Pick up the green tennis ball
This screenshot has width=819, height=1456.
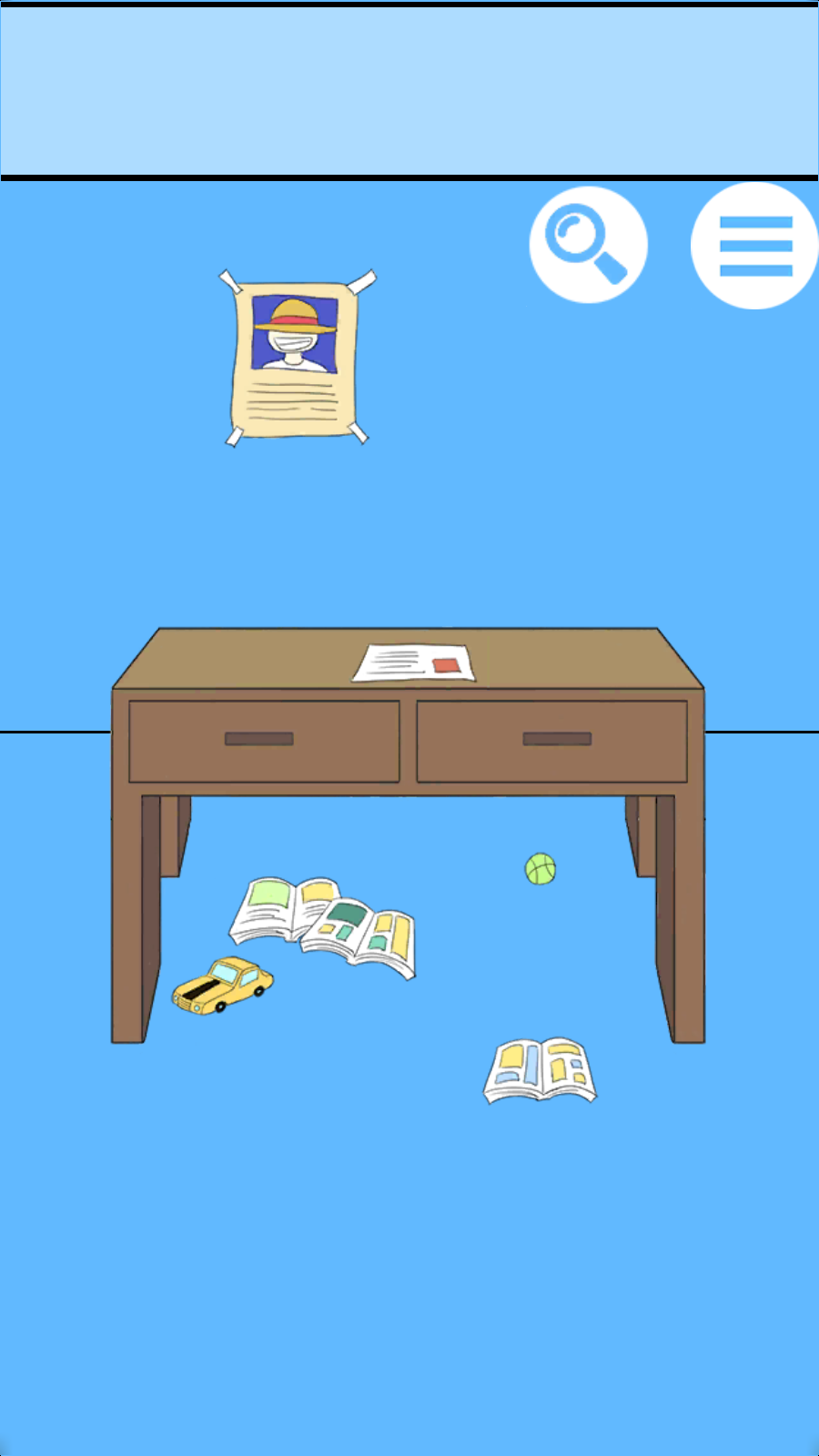point(541,868)
